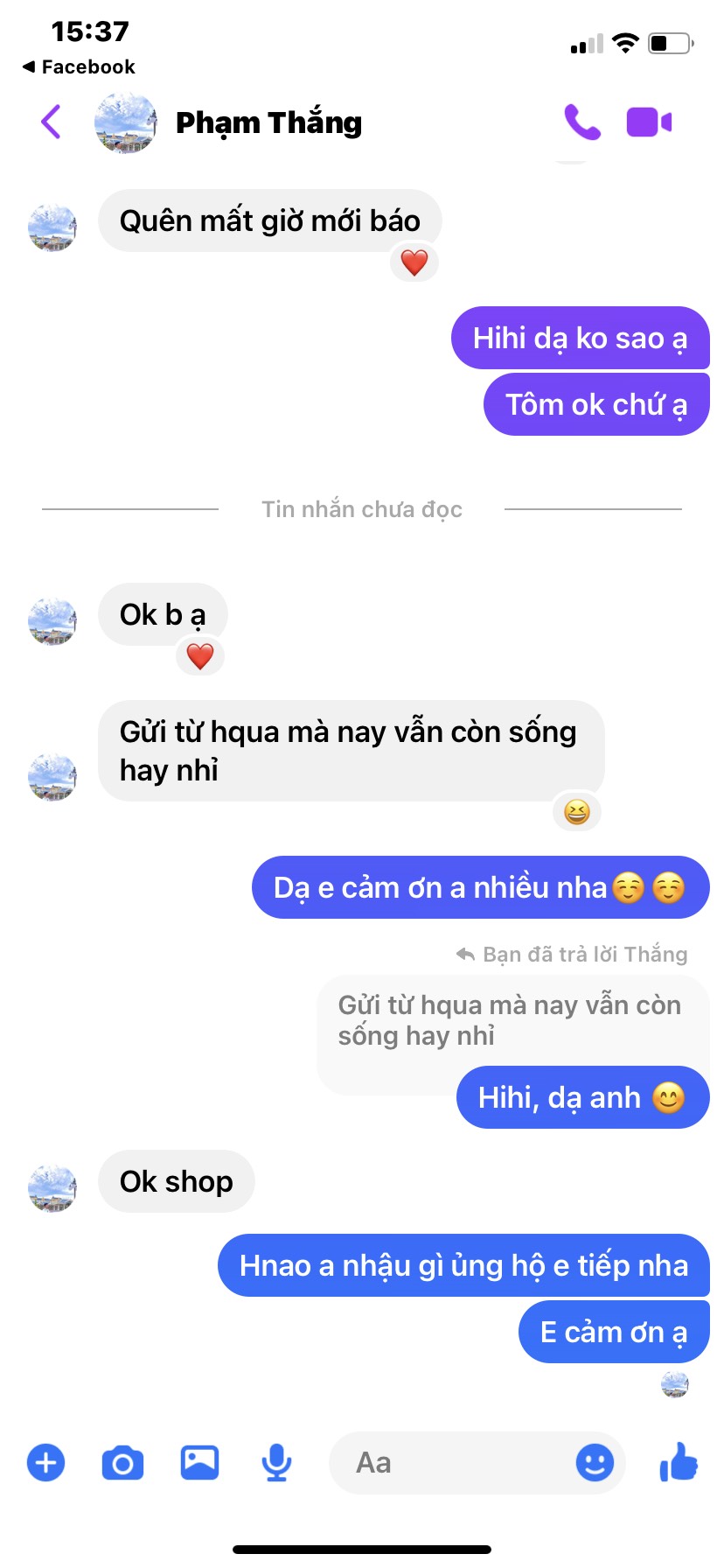Open Phạm Thắng's chat details from the header
Image resolution: width=724 pixels, height=1568 pixels.
268,123
